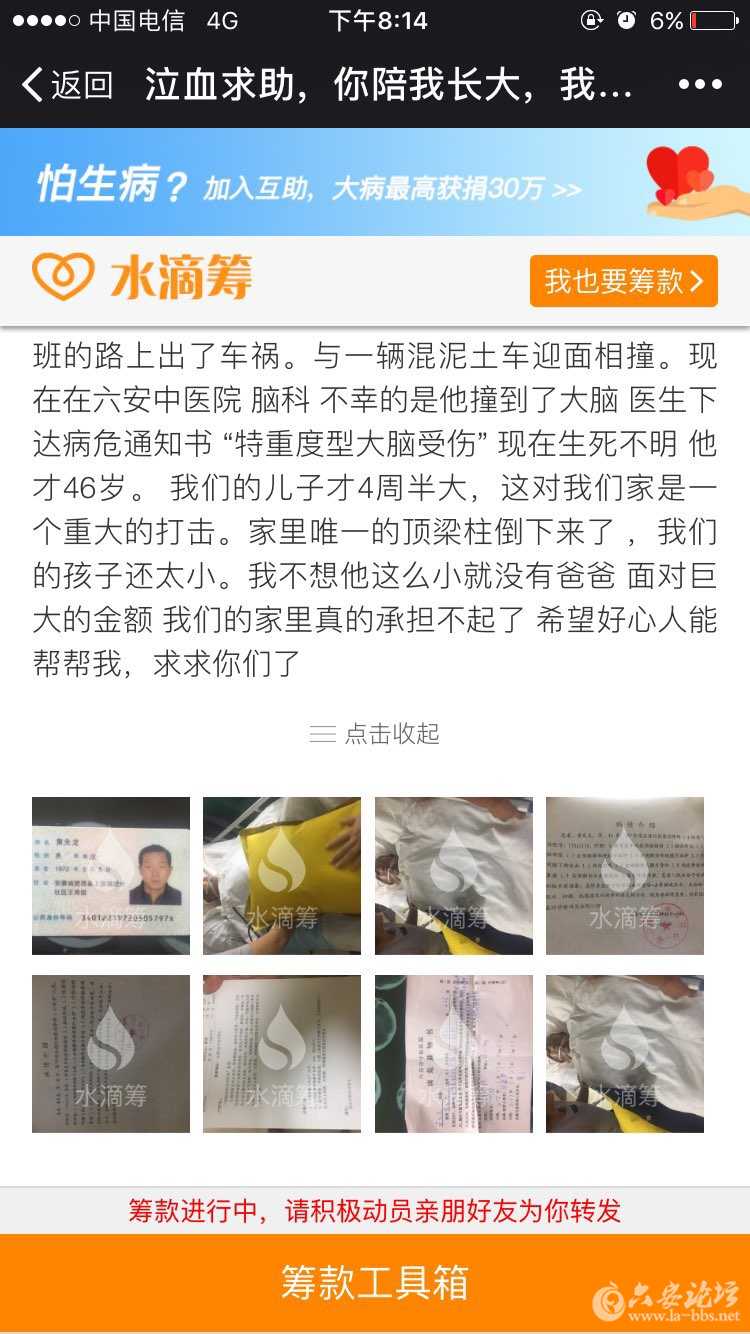Screen dimensions: 750x1334
Task: Tap 我也要筹款 button
Action: (623, 281)
